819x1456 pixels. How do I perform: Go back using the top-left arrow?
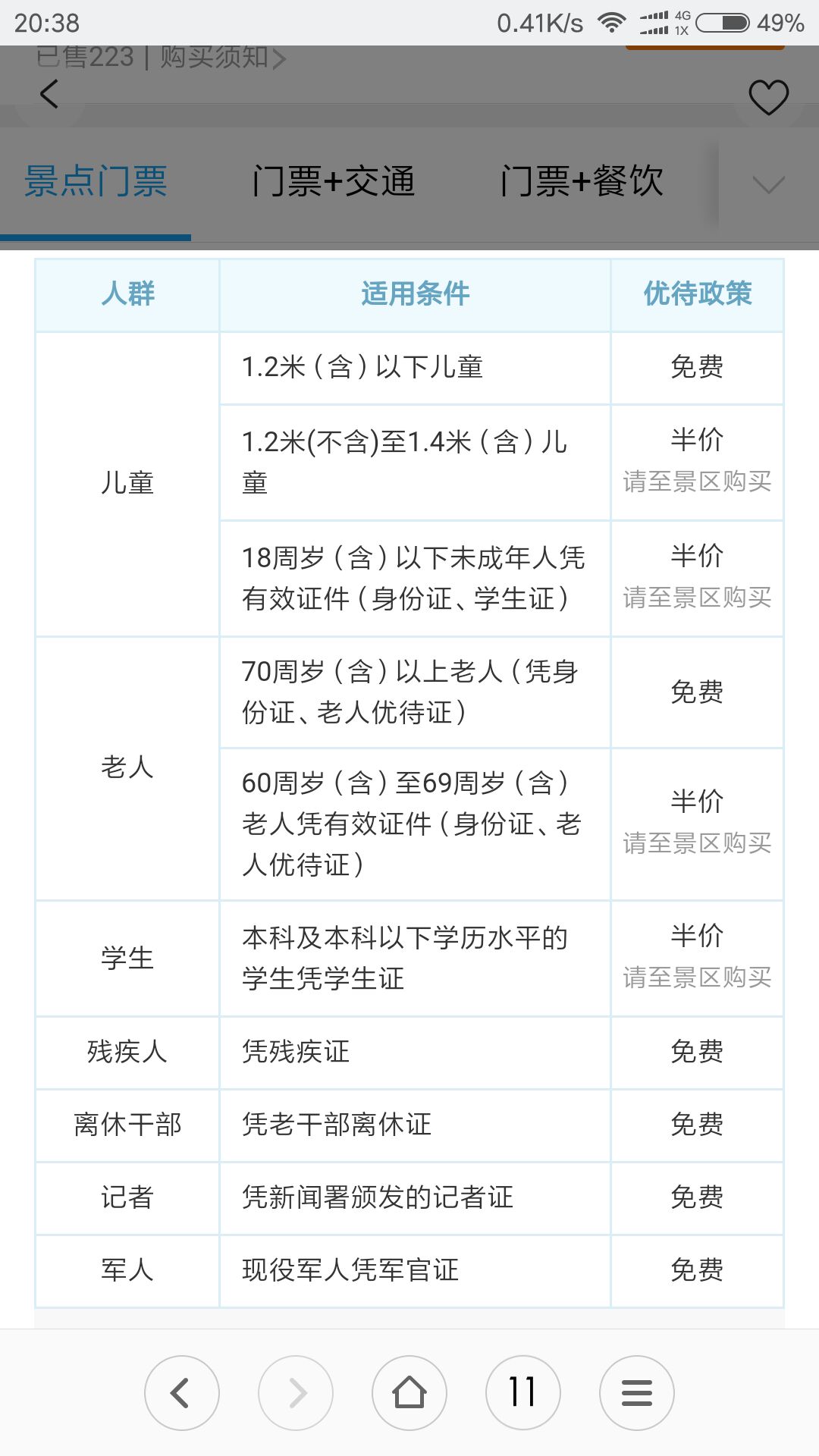pos(49,95)
